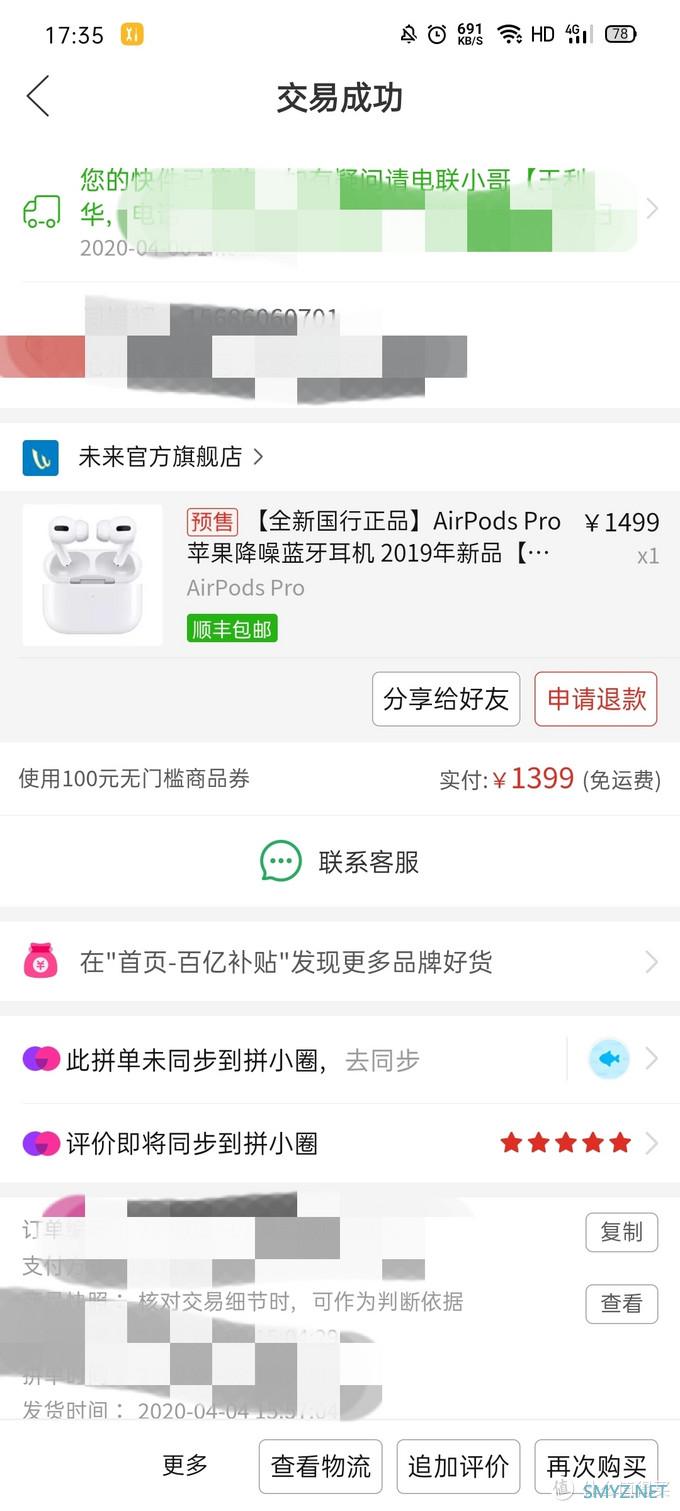Tap 分享给好友 button
Screen dimensions: 680x1511
(x=446, y=698)
